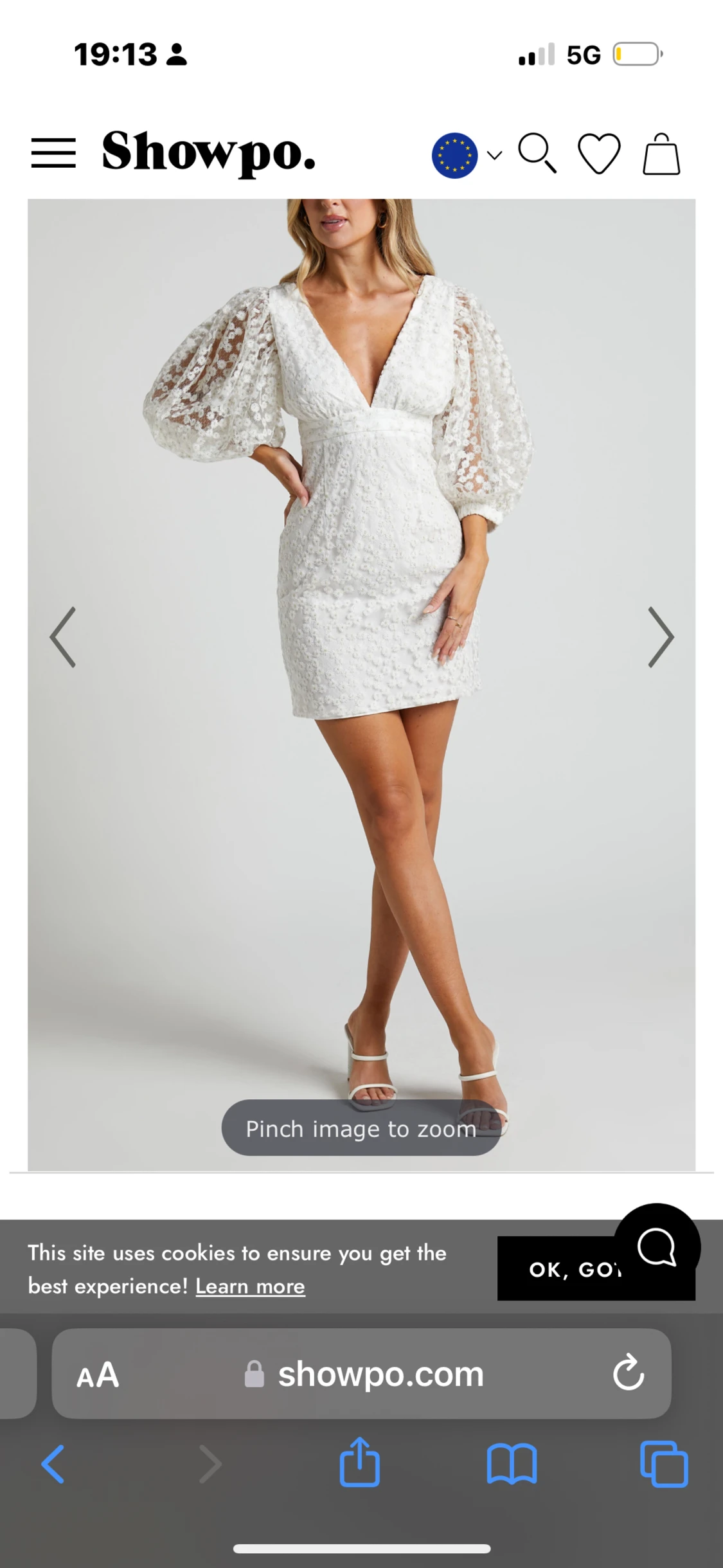Open the region selector dropdown
Viewport: 723px width, 1568px height.
tap(466, 156)
